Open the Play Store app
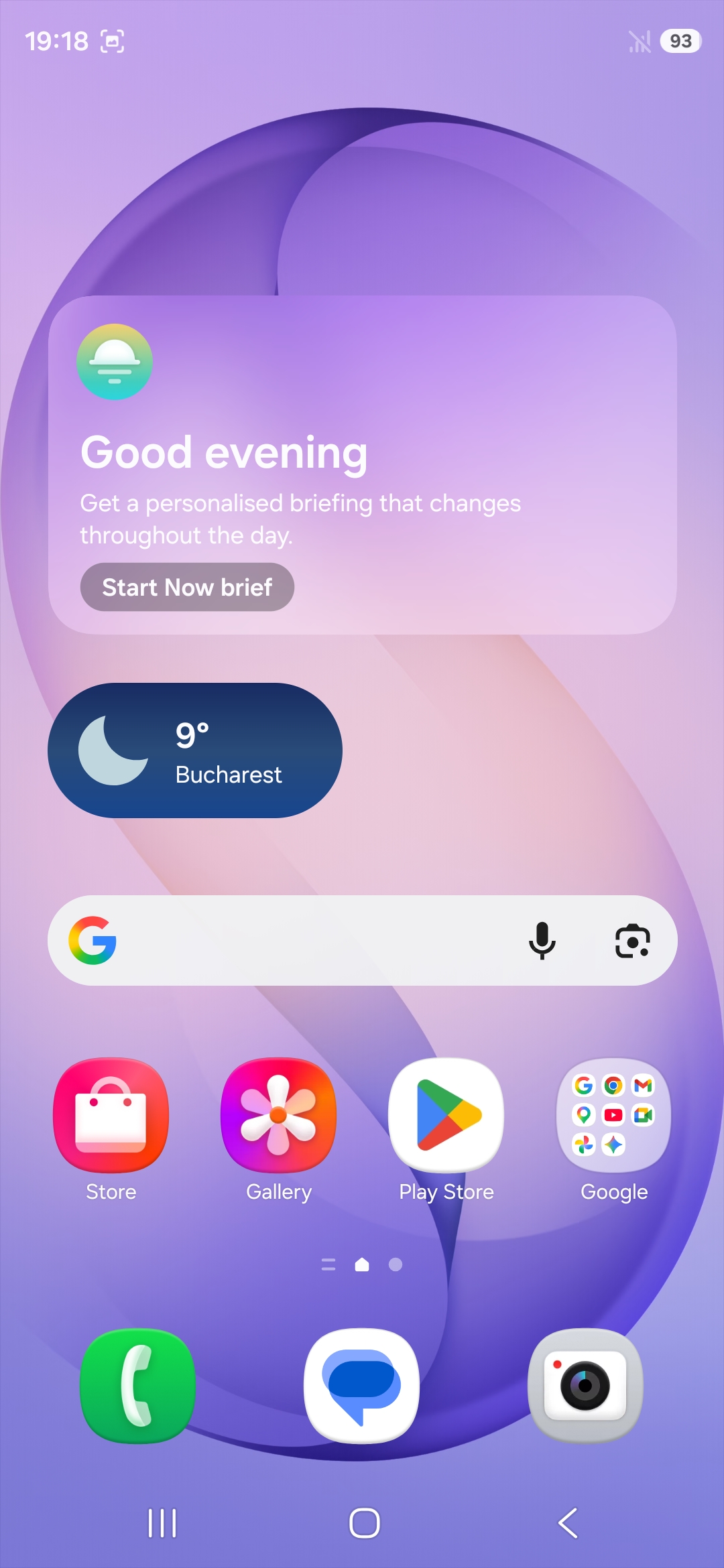 tap(446, 1116)
